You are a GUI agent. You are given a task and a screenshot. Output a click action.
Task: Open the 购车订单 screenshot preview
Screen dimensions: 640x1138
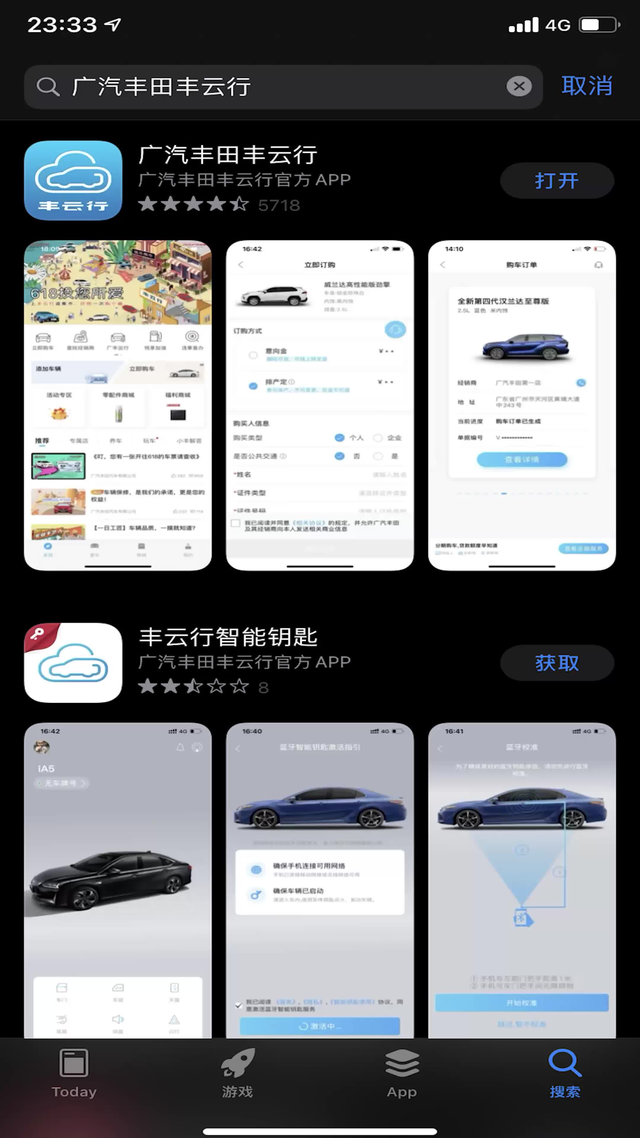(521, 405)
